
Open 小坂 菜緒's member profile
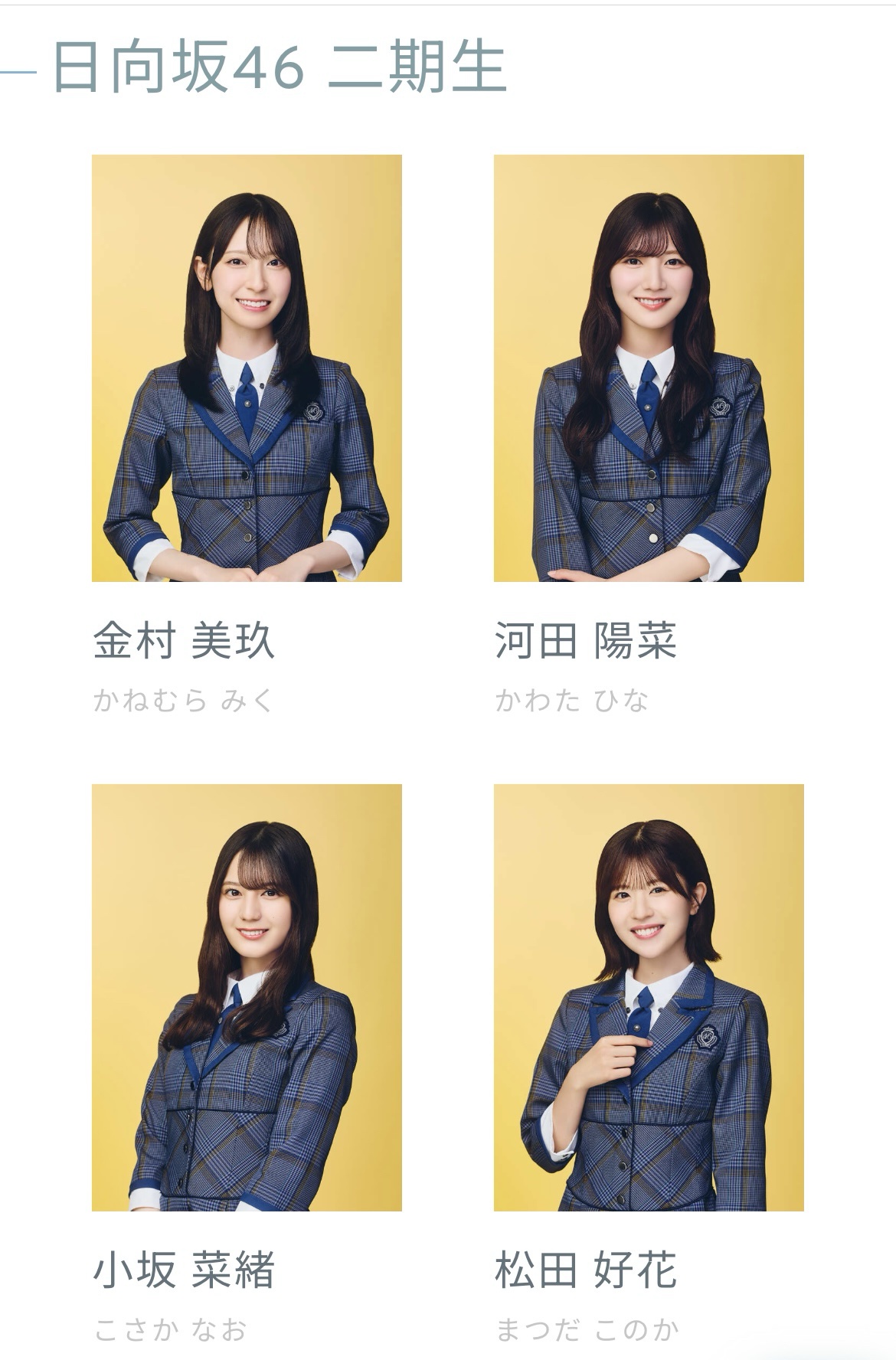click(x=247, y=997)
